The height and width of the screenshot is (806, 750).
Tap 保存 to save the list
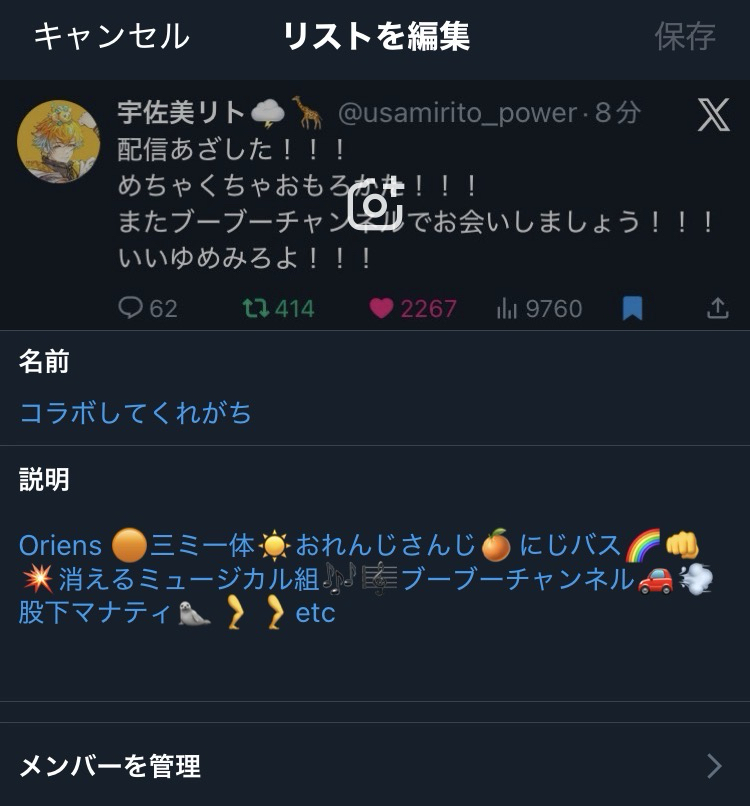coord(685,37)
